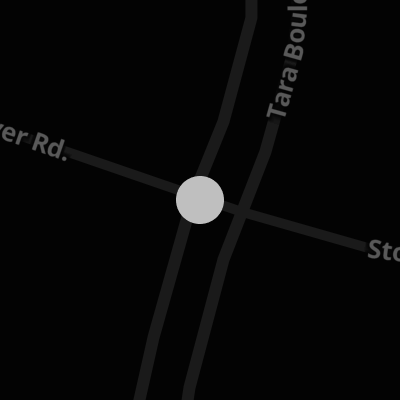The image size is (400, 400).
Task: Tap the gray location marker near Tara Boulevard
Action: click(x=200, y=200)
